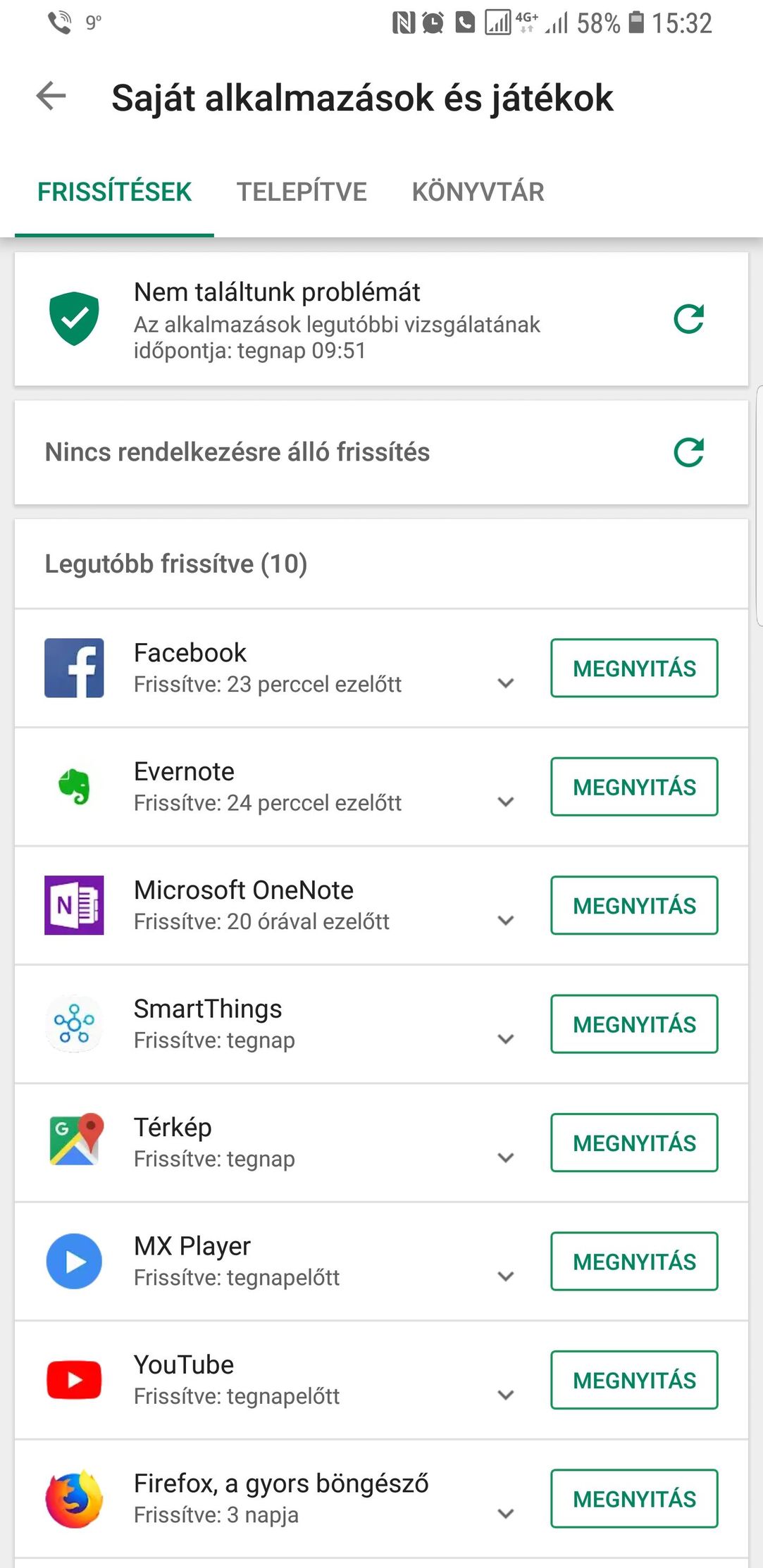Screen dimensions: 763x1568
Task: Select the FRISSÍTÉSEK tab
Action: pyautogui.click(x=114, y=192)
